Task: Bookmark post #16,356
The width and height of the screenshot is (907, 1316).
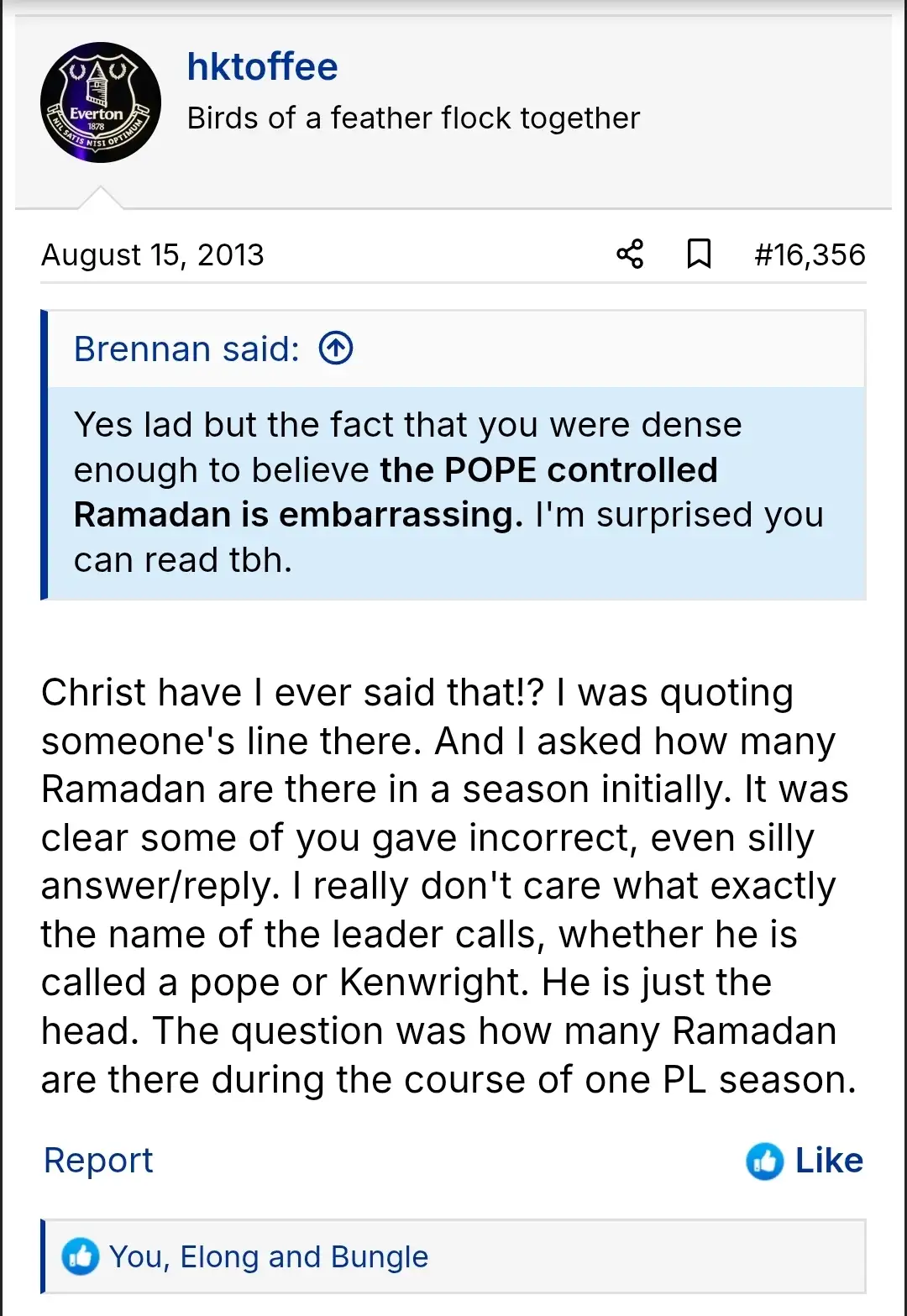Action: [699, 254]
